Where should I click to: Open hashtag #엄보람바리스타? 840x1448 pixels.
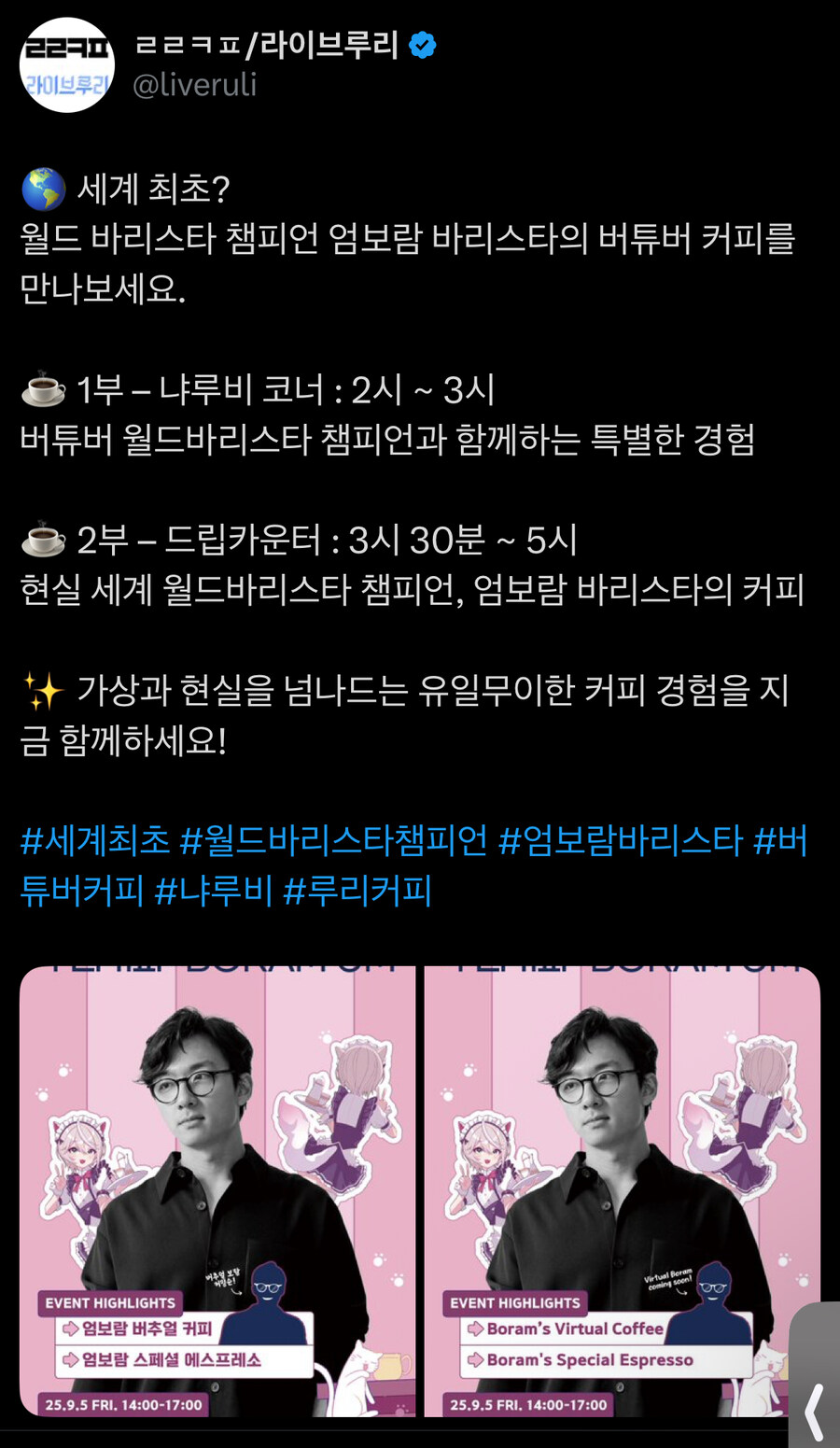click(x=621, y=840)
